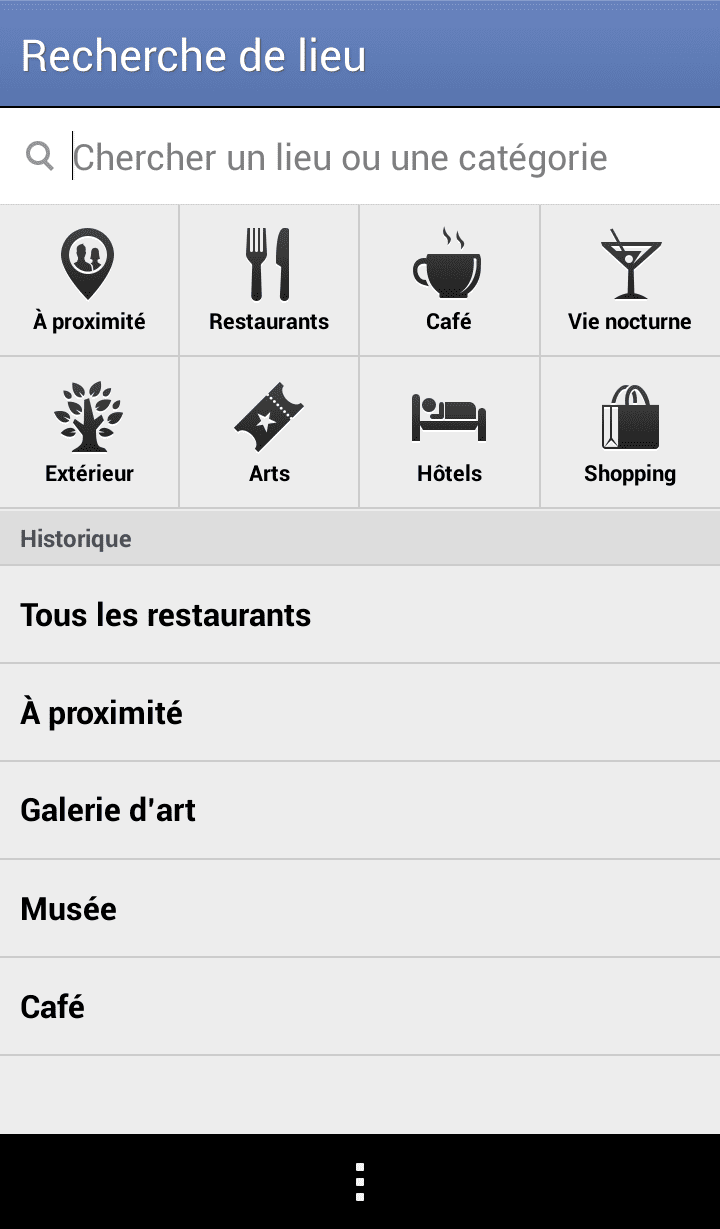Open the Extérieur tree icon

(89, 415)
